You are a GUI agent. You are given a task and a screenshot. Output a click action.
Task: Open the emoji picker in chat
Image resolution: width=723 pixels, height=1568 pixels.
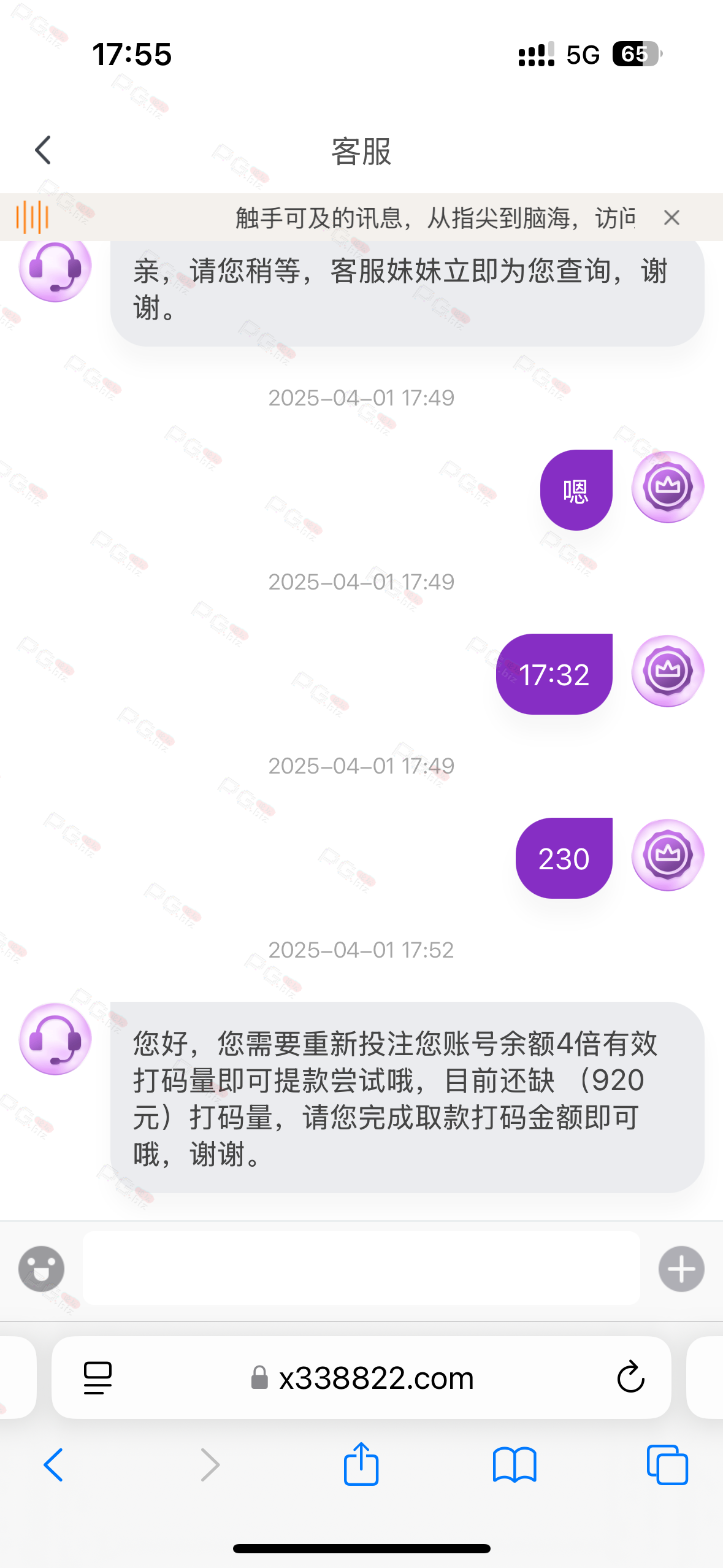tap(42, 1269)
